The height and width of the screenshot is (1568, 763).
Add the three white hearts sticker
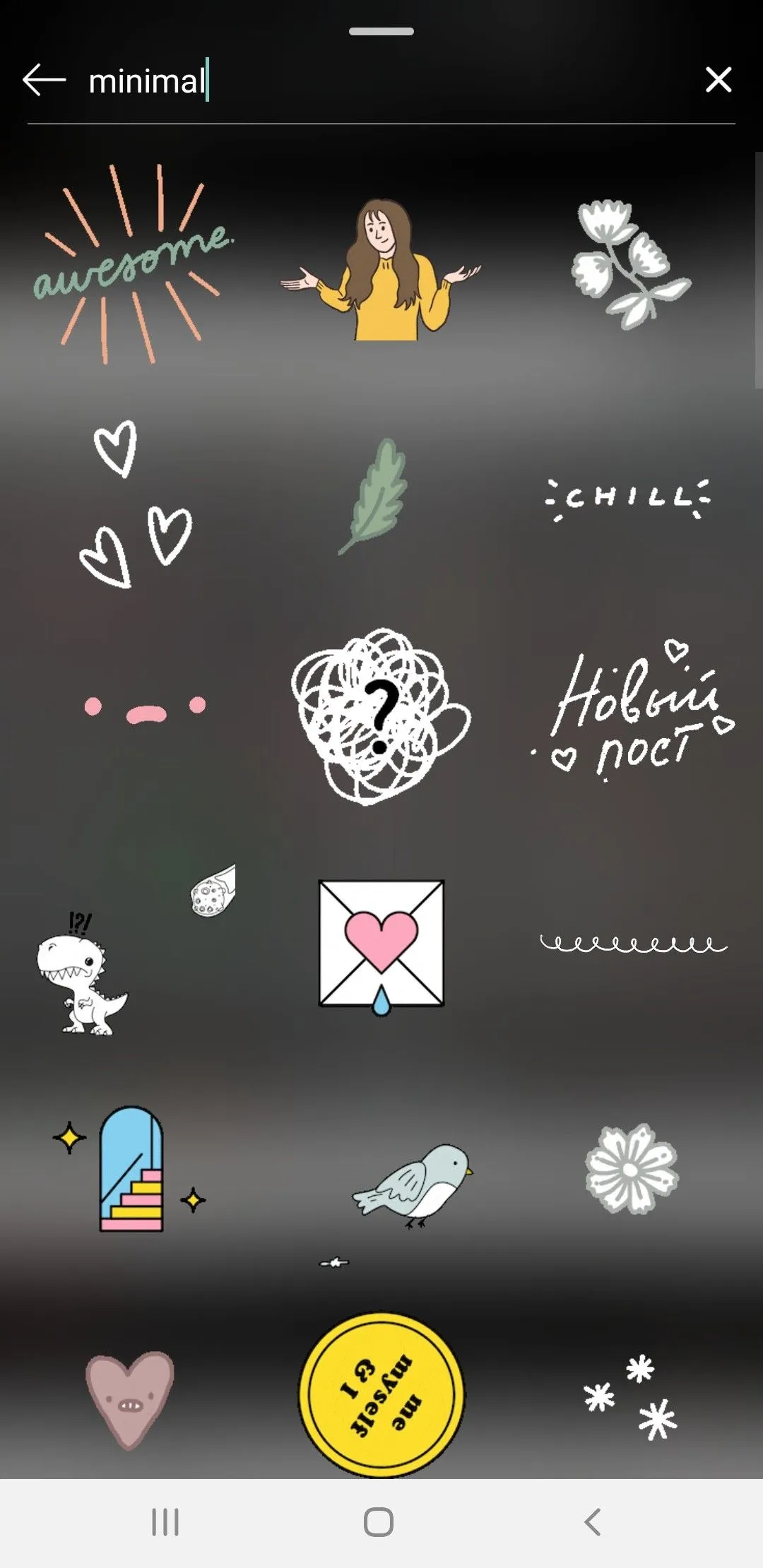tap(134, 504)
